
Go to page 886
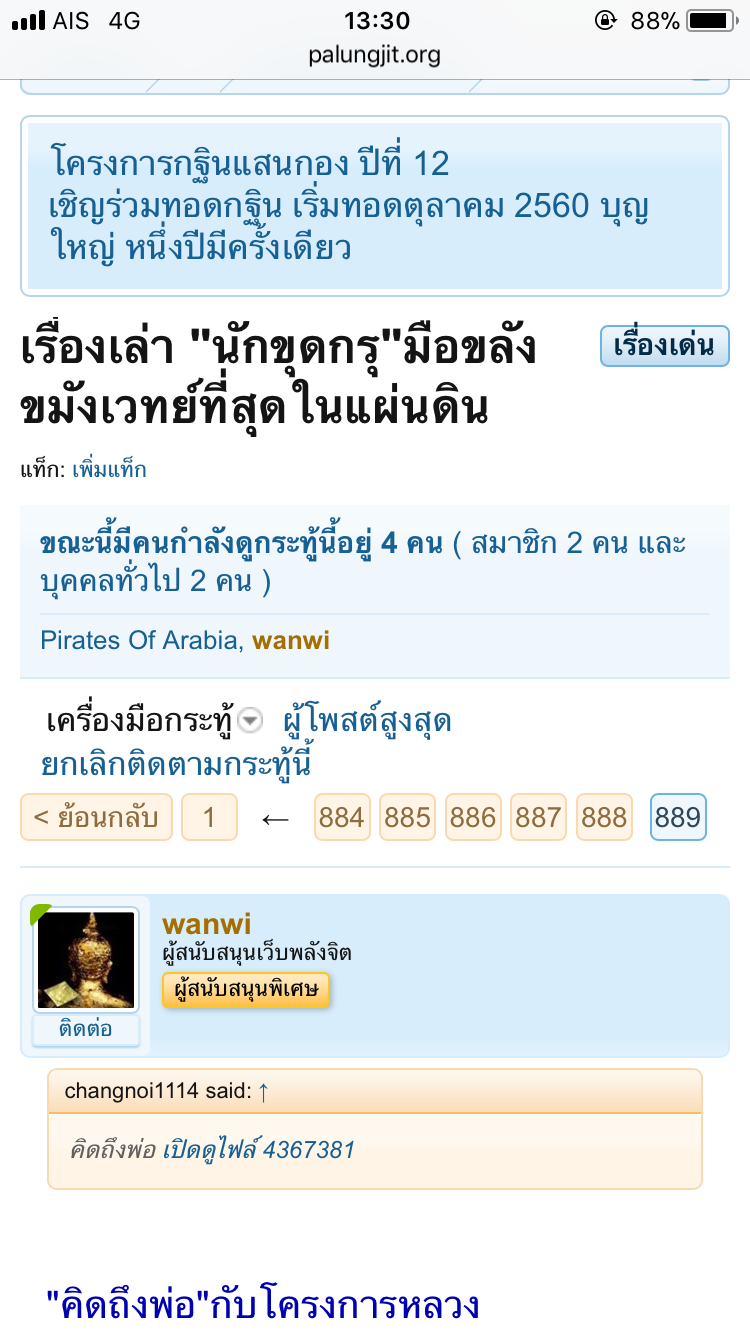pos(473,818)
